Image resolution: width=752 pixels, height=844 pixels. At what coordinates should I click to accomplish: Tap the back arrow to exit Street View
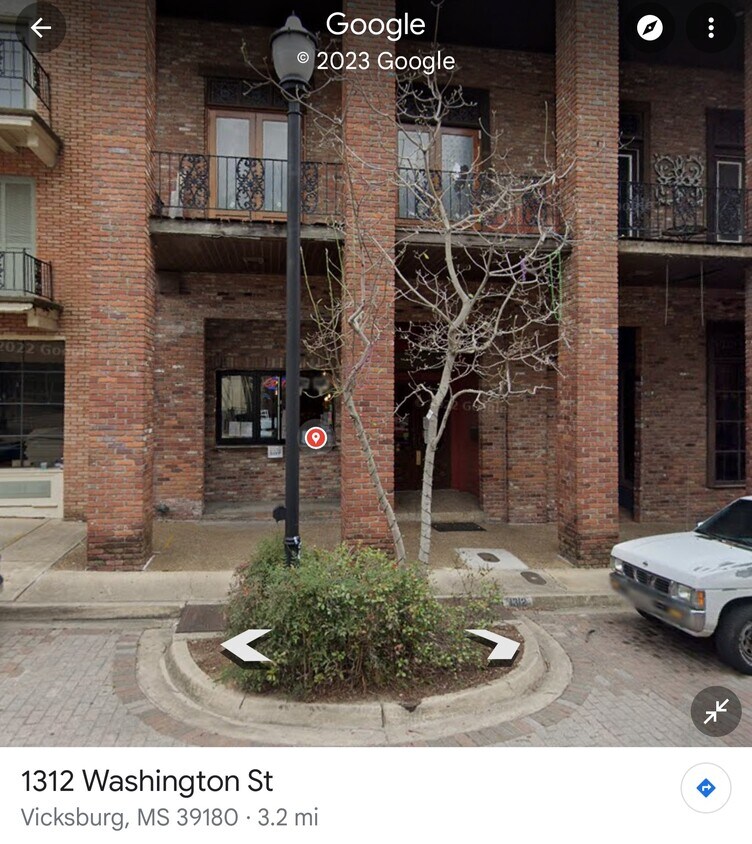coord(42,28)
